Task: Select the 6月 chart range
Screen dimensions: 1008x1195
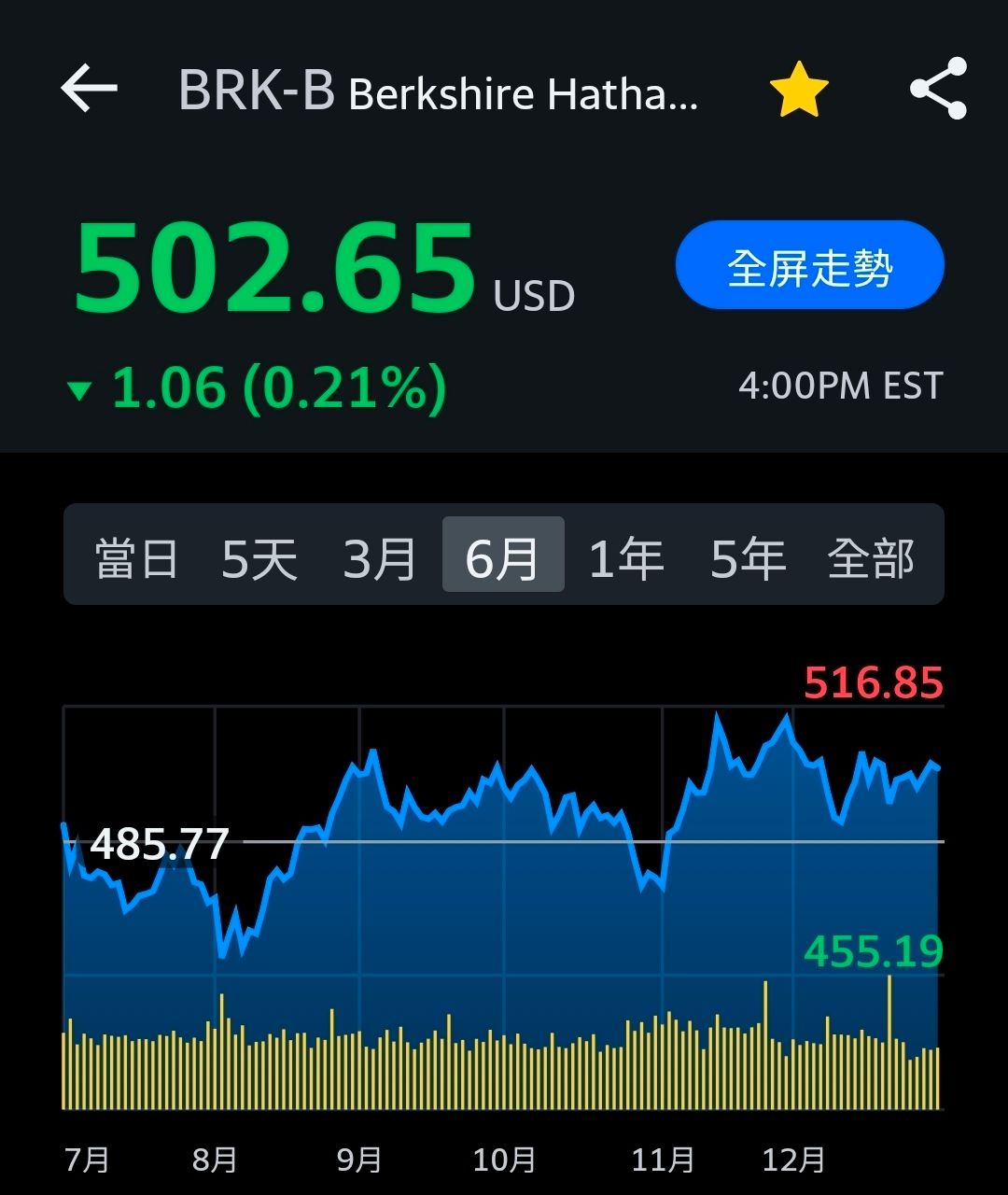Action: [502, 556]
